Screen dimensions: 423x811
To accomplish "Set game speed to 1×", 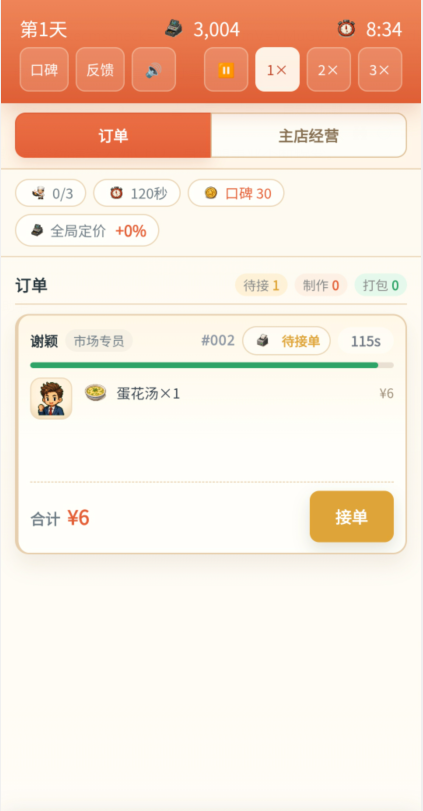I will (x=277, y=70).
